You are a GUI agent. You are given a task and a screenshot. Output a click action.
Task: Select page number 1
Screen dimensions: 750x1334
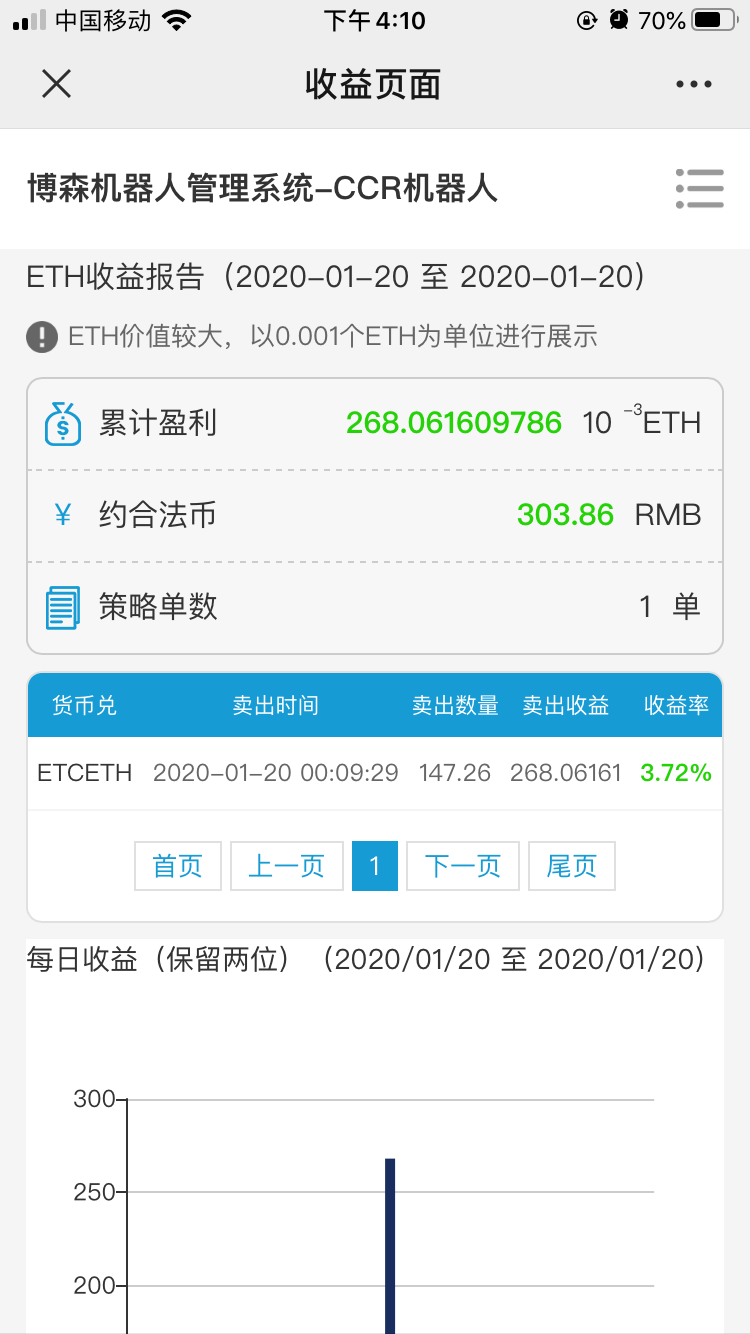375,866
